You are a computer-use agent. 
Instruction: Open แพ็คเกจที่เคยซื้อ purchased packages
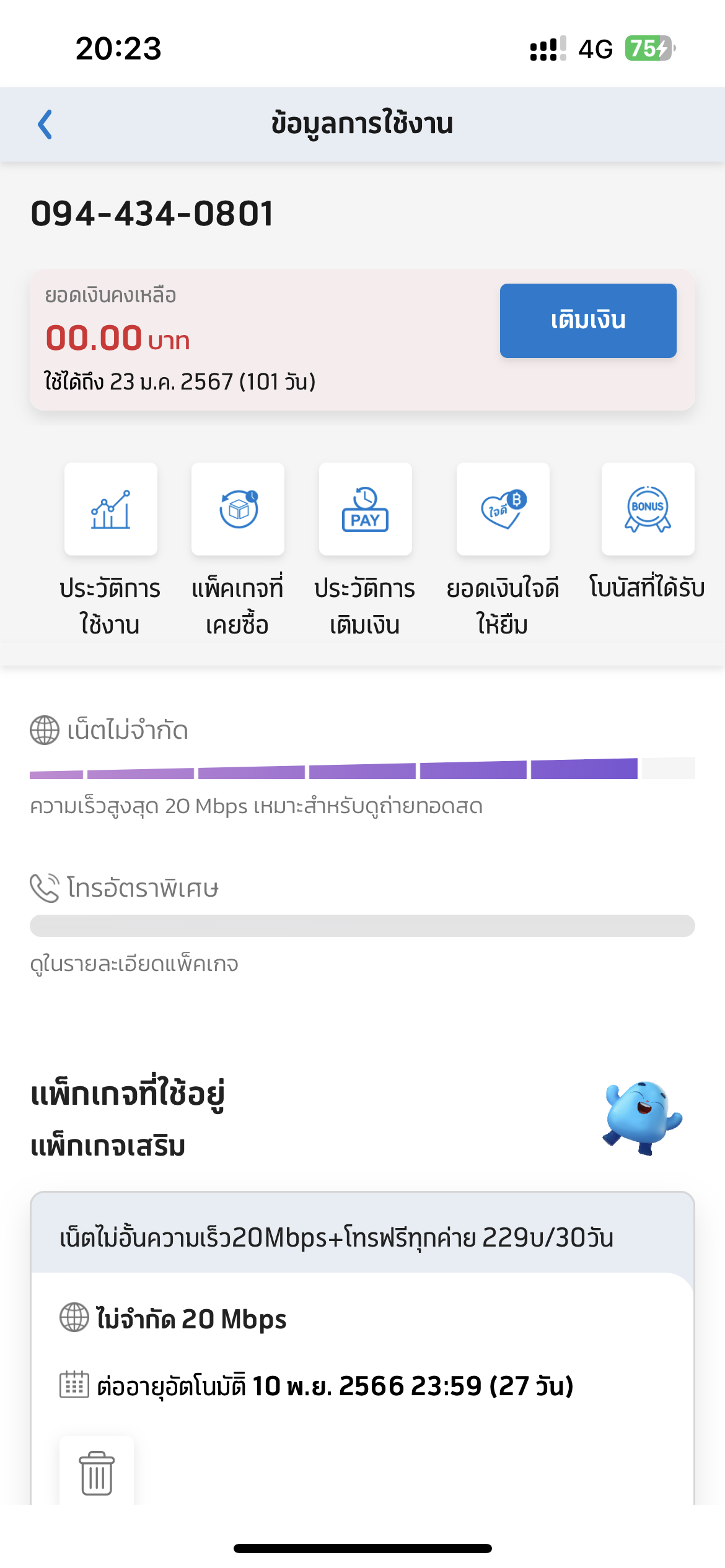(238, 510)
